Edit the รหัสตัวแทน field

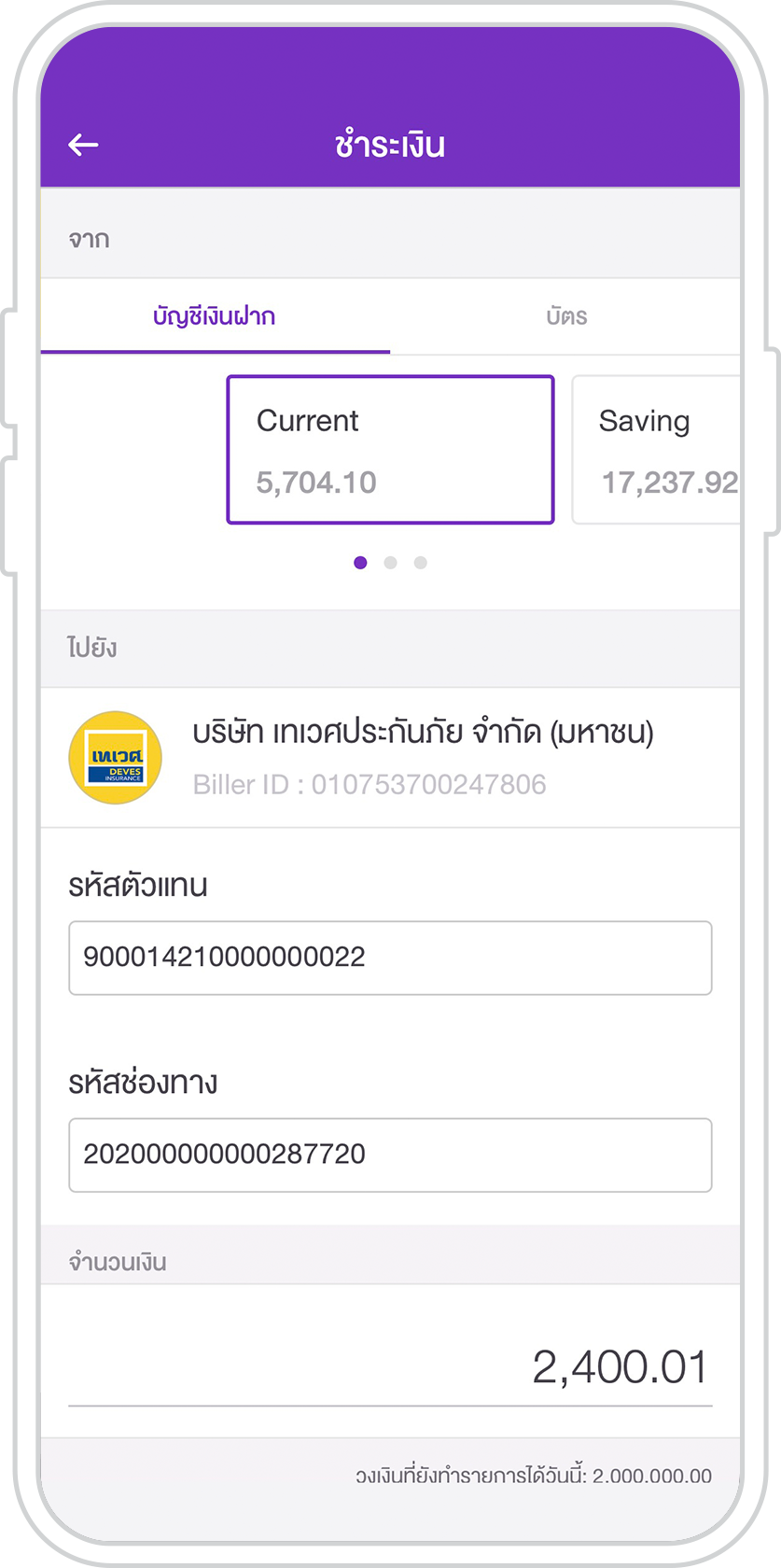[x=390, y=959]
